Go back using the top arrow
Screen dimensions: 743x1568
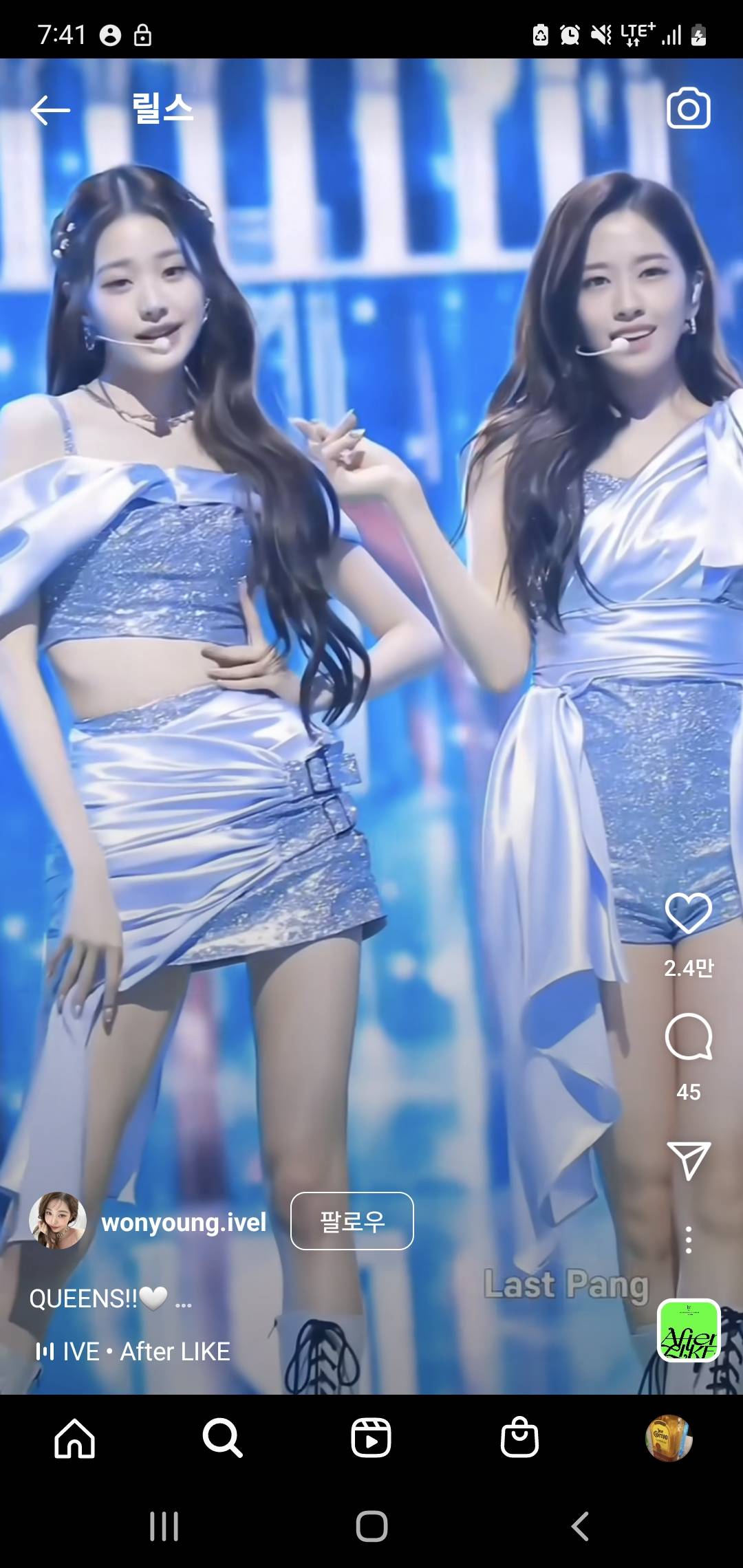point(50,110)
